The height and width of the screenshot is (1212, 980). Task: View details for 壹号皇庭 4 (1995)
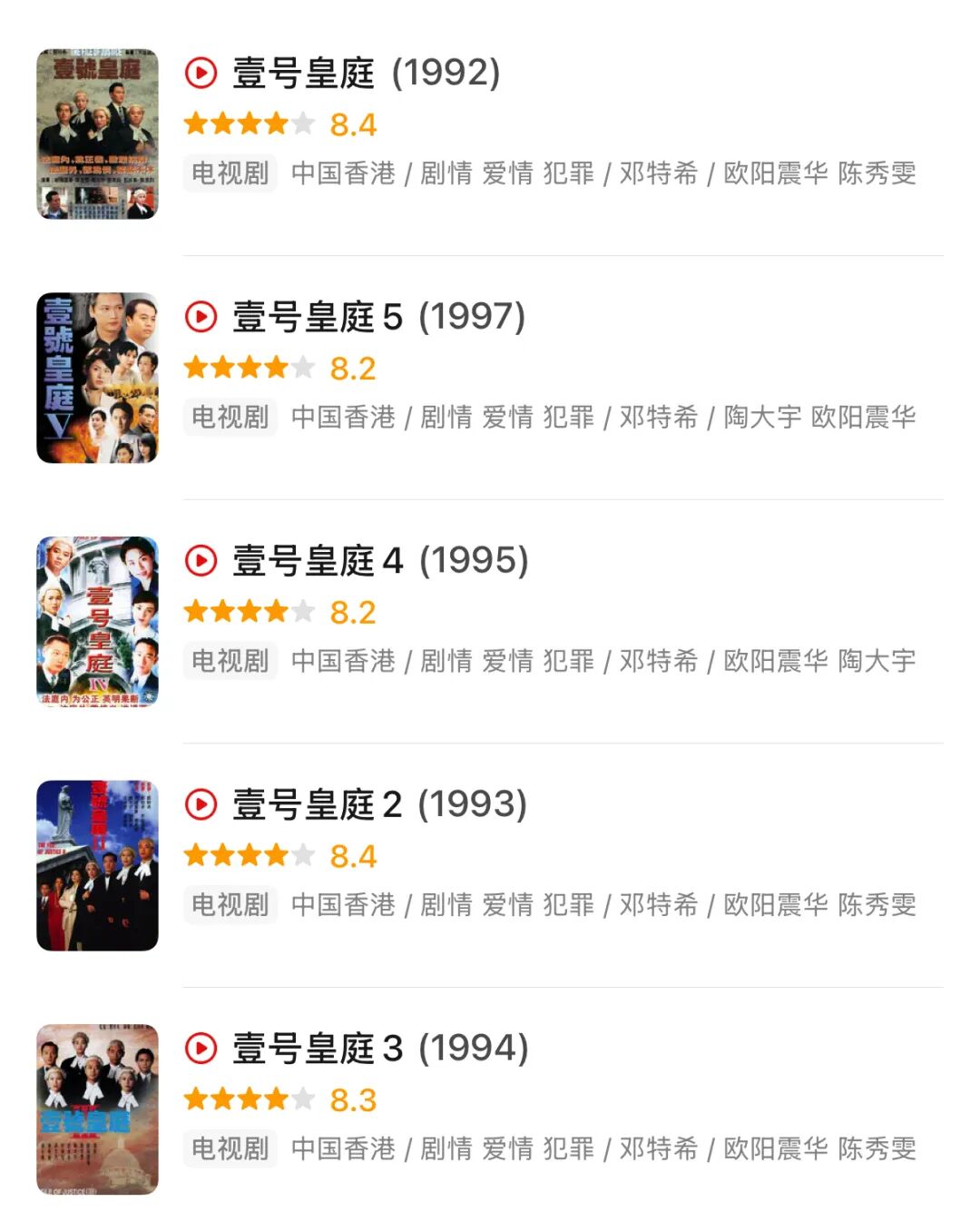[x=380, y=561]
